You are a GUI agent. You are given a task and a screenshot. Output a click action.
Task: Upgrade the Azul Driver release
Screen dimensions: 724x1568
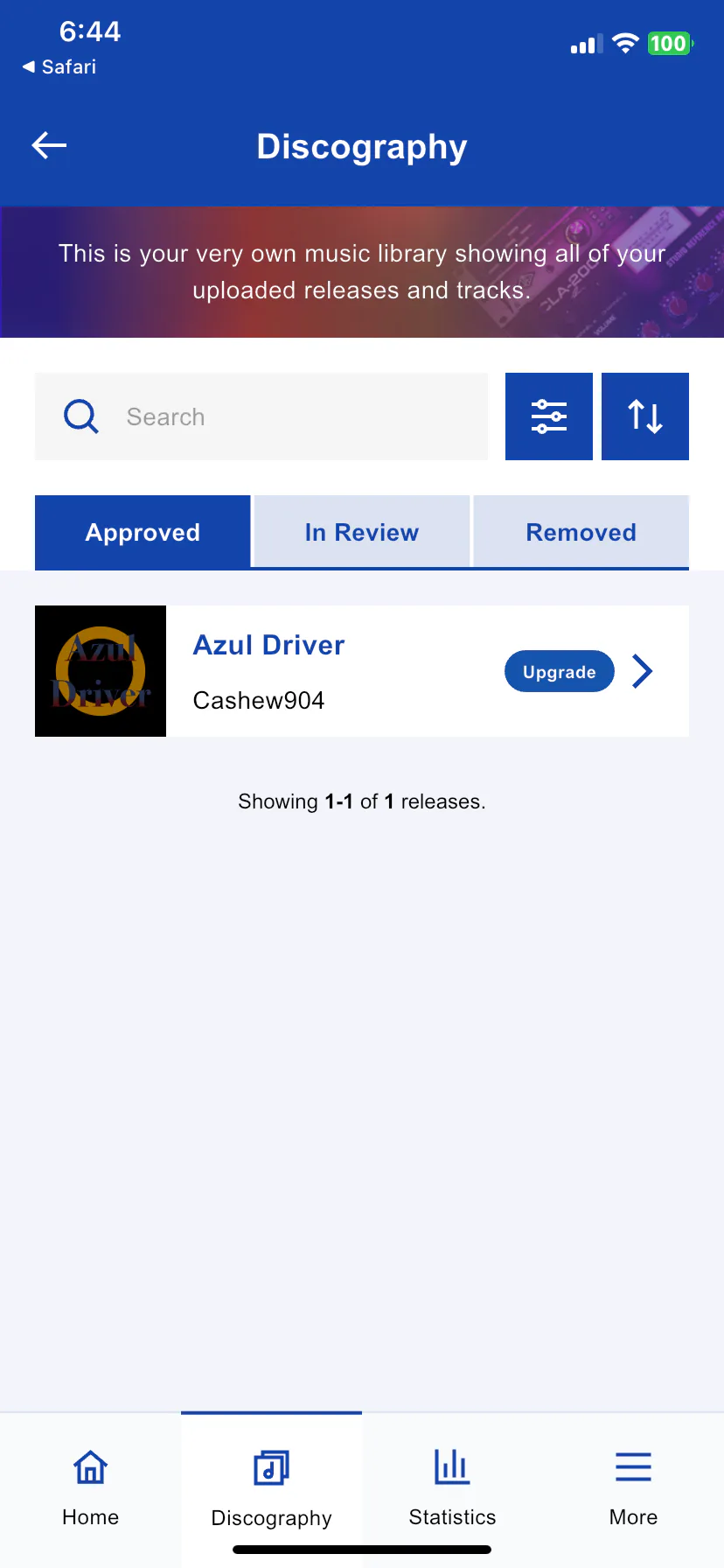pos(560,672)
